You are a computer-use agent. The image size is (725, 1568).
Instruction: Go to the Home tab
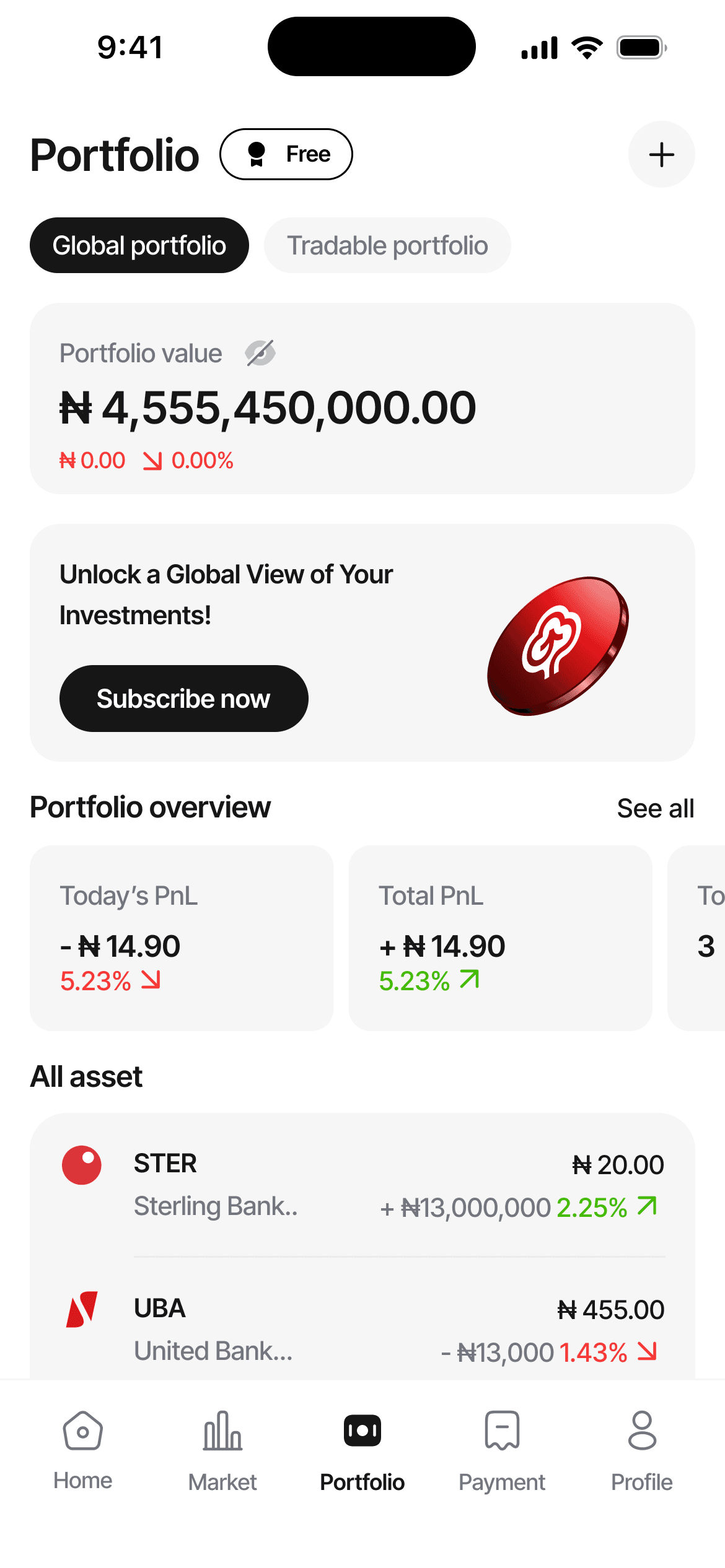pyautogui.click(x=83, y=1449)
